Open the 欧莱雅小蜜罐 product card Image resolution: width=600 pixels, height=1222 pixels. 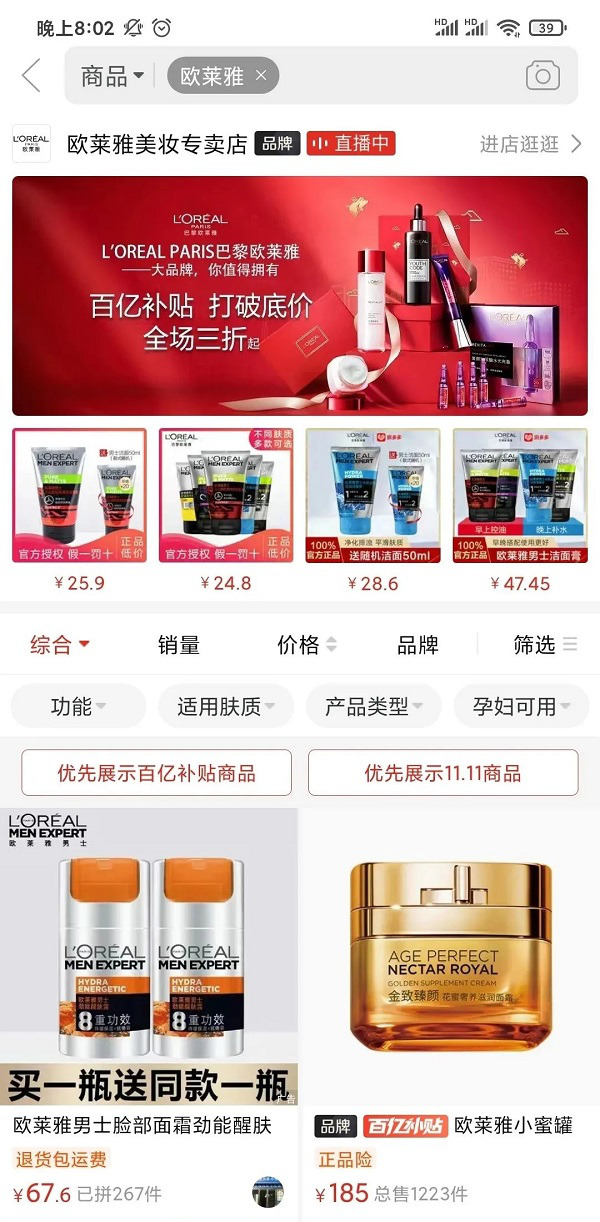[x=450, y=1000]
